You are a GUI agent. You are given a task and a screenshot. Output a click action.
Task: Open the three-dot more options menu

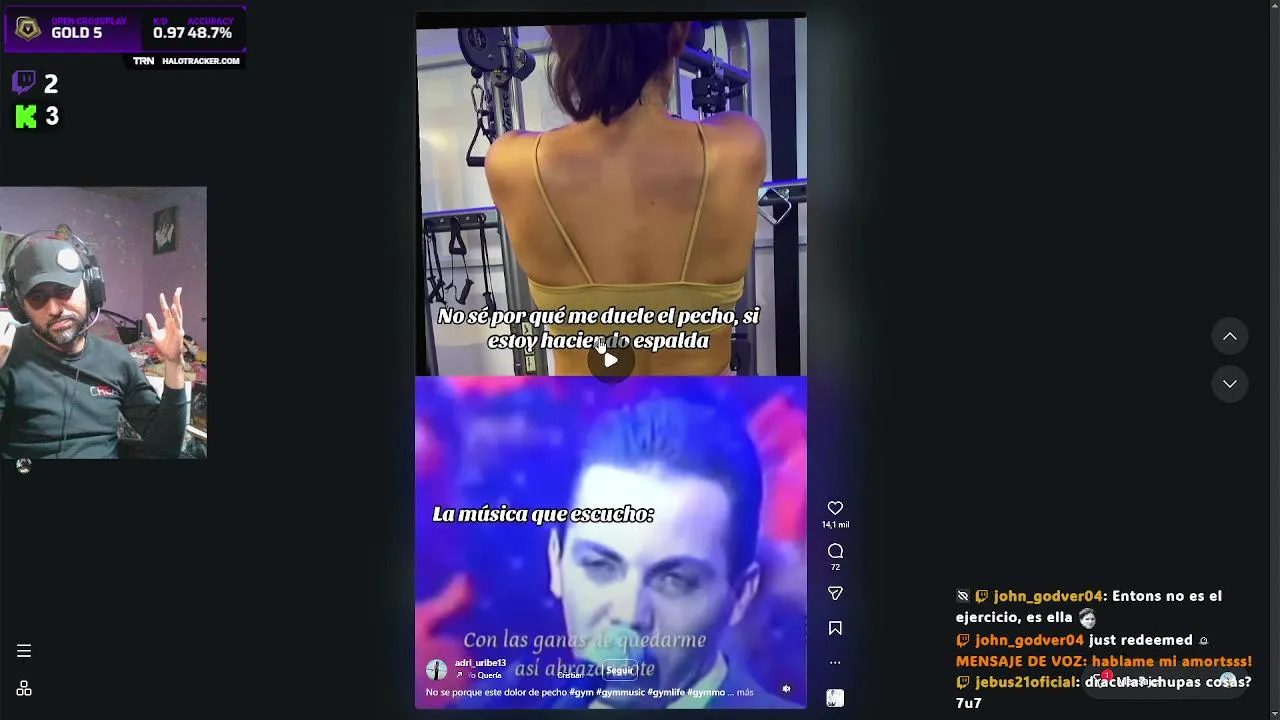[835, 662]
